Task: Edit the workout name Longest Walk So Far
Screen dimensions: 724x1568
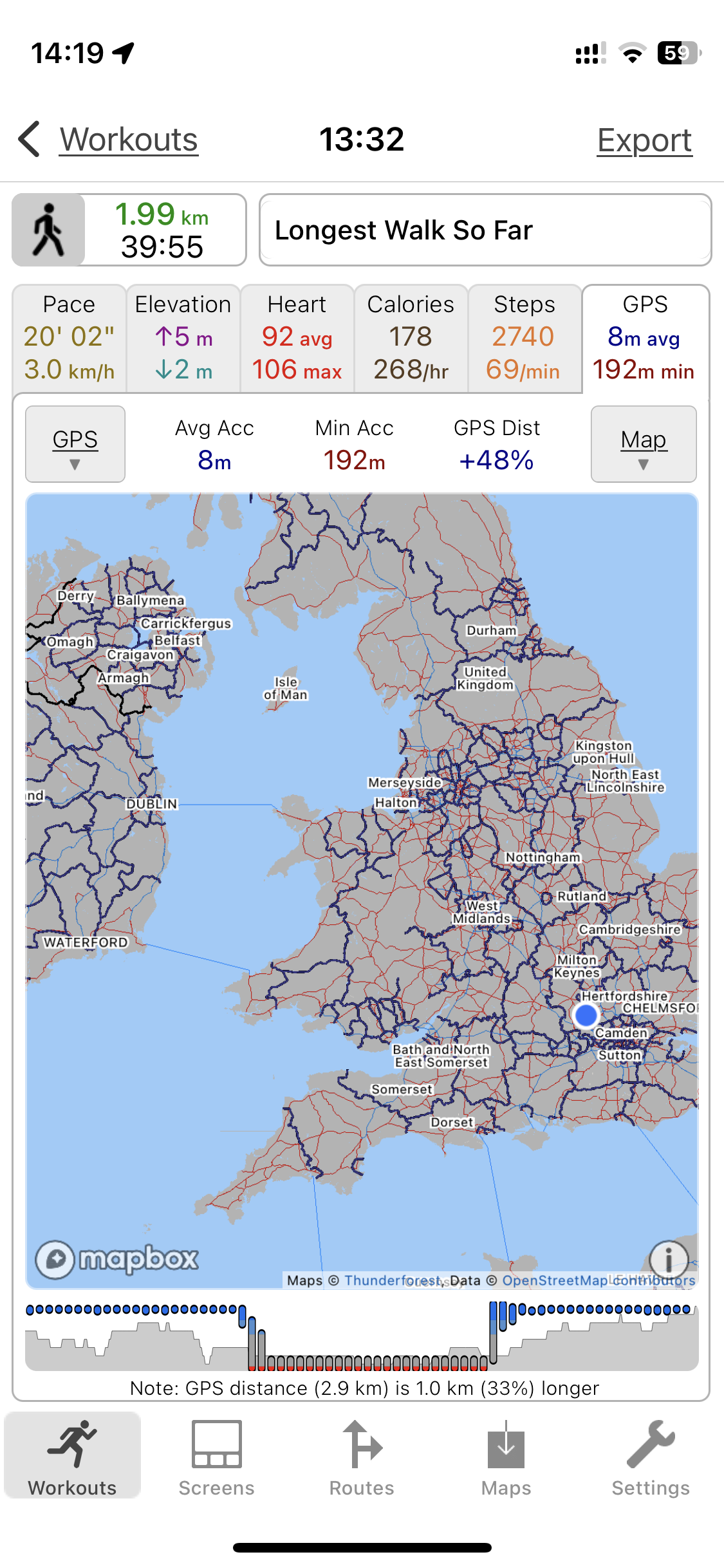Action: 485,230
